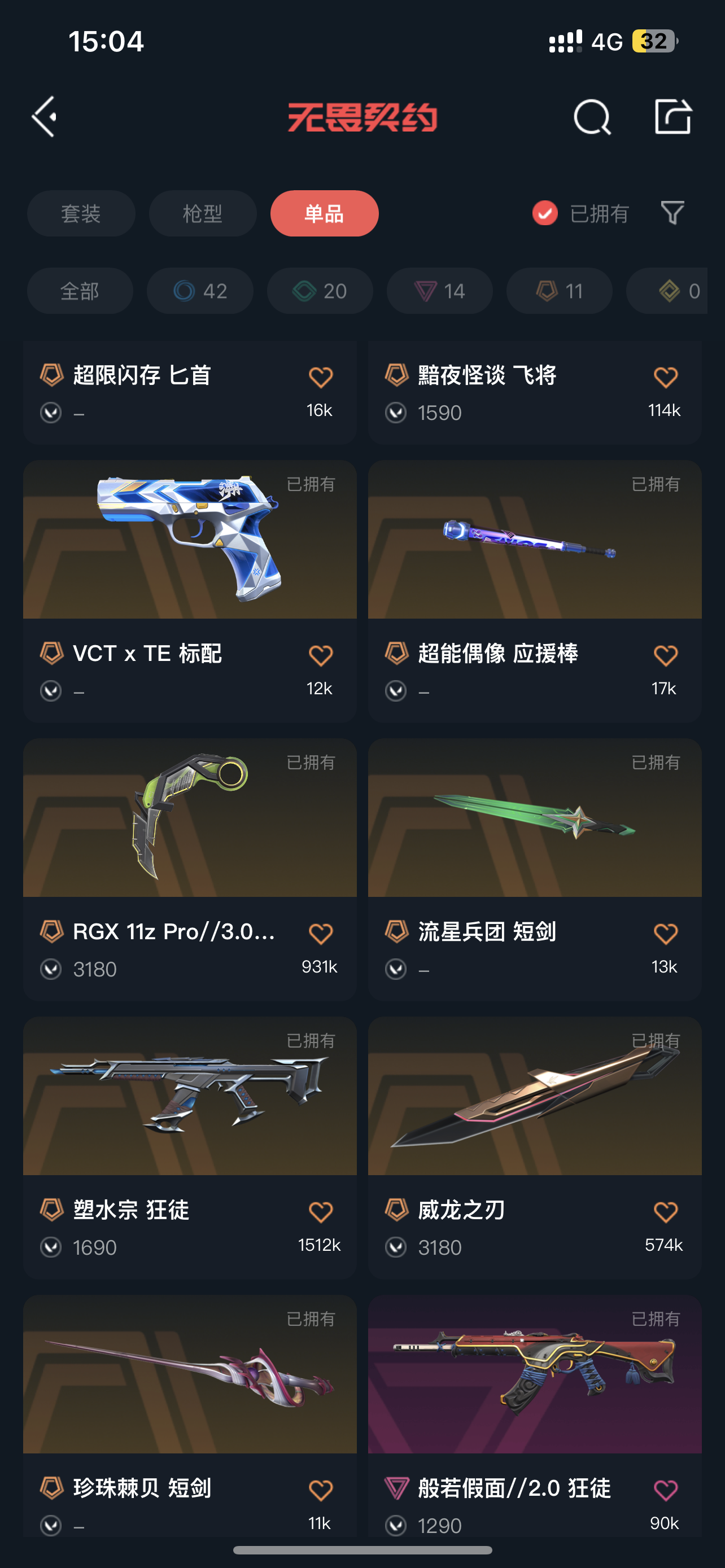Switch to the 套装 tab
Image resolution: width=725 pixels, height=1568 pixels.
click(x=81, y=214)
